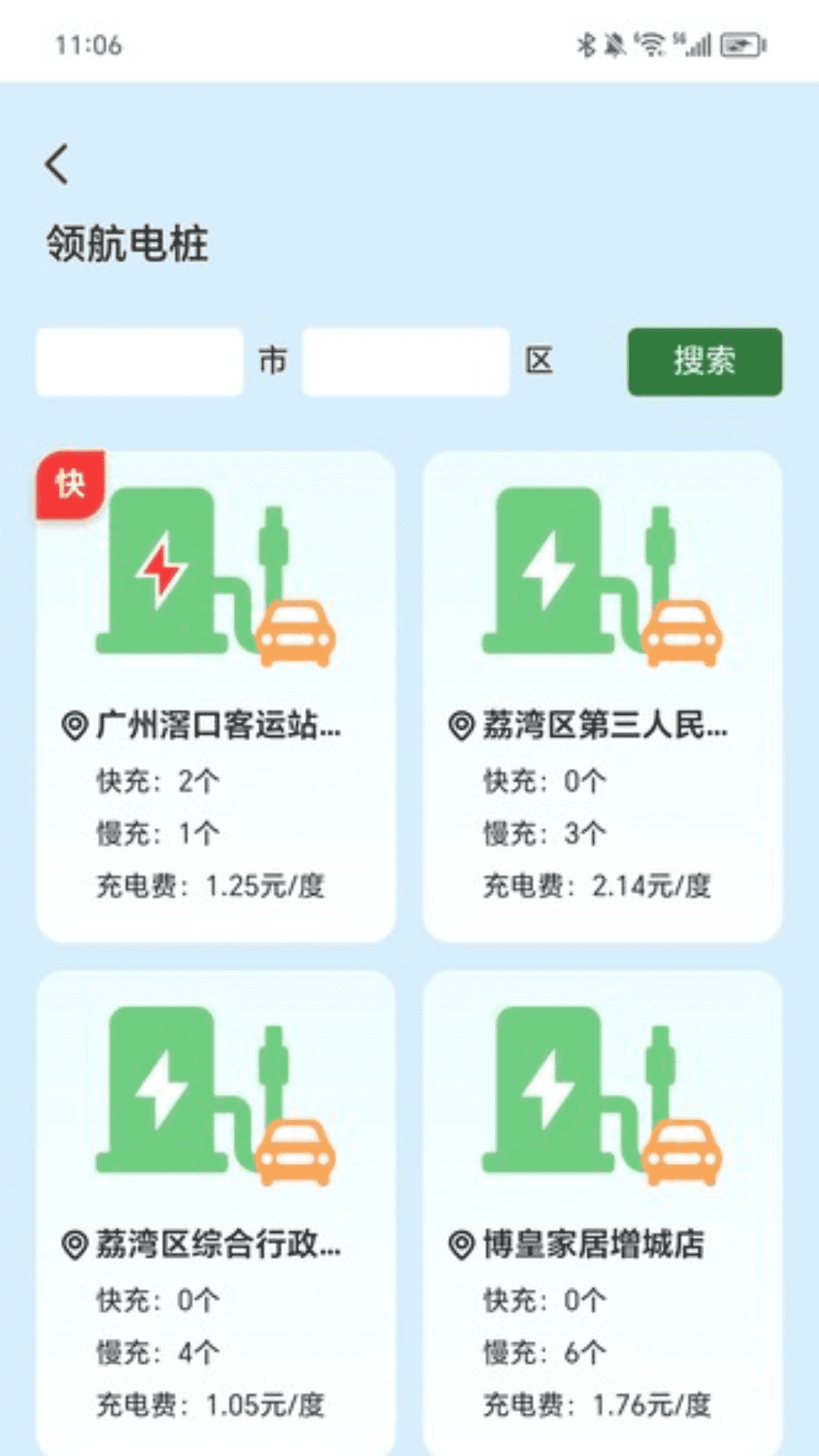Tap the district (区) input field

tap(406, 362)
